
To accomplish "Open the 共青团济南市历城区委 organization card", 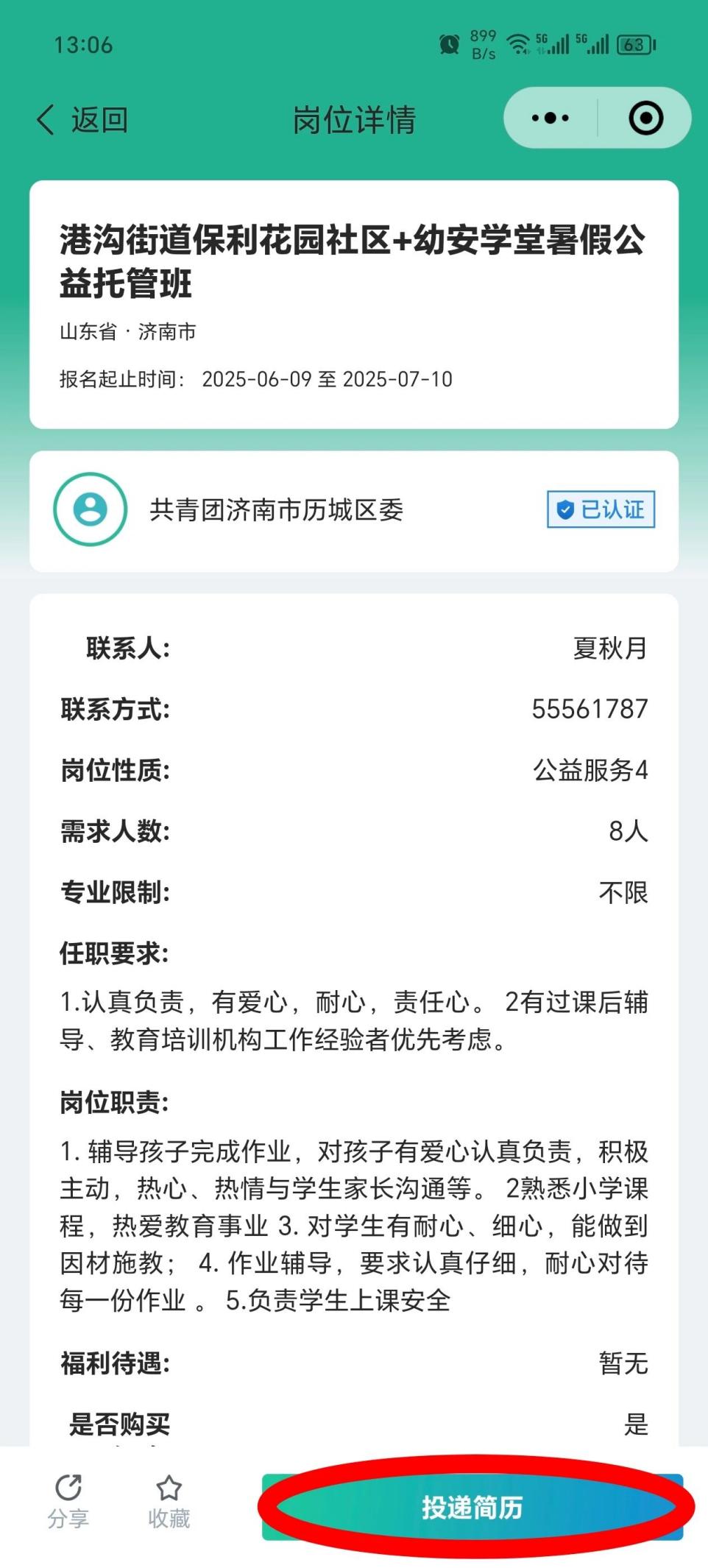I will [x=353, y=510].
